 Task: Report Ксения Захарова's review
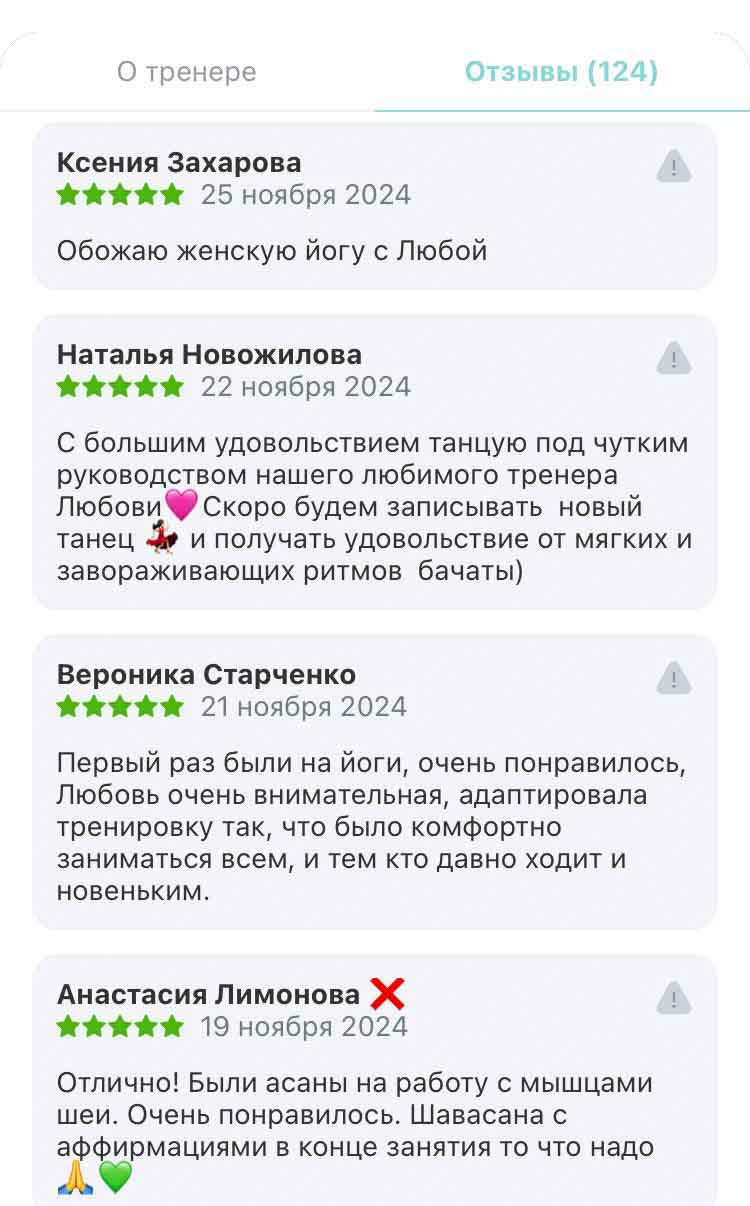pos(674,166)
